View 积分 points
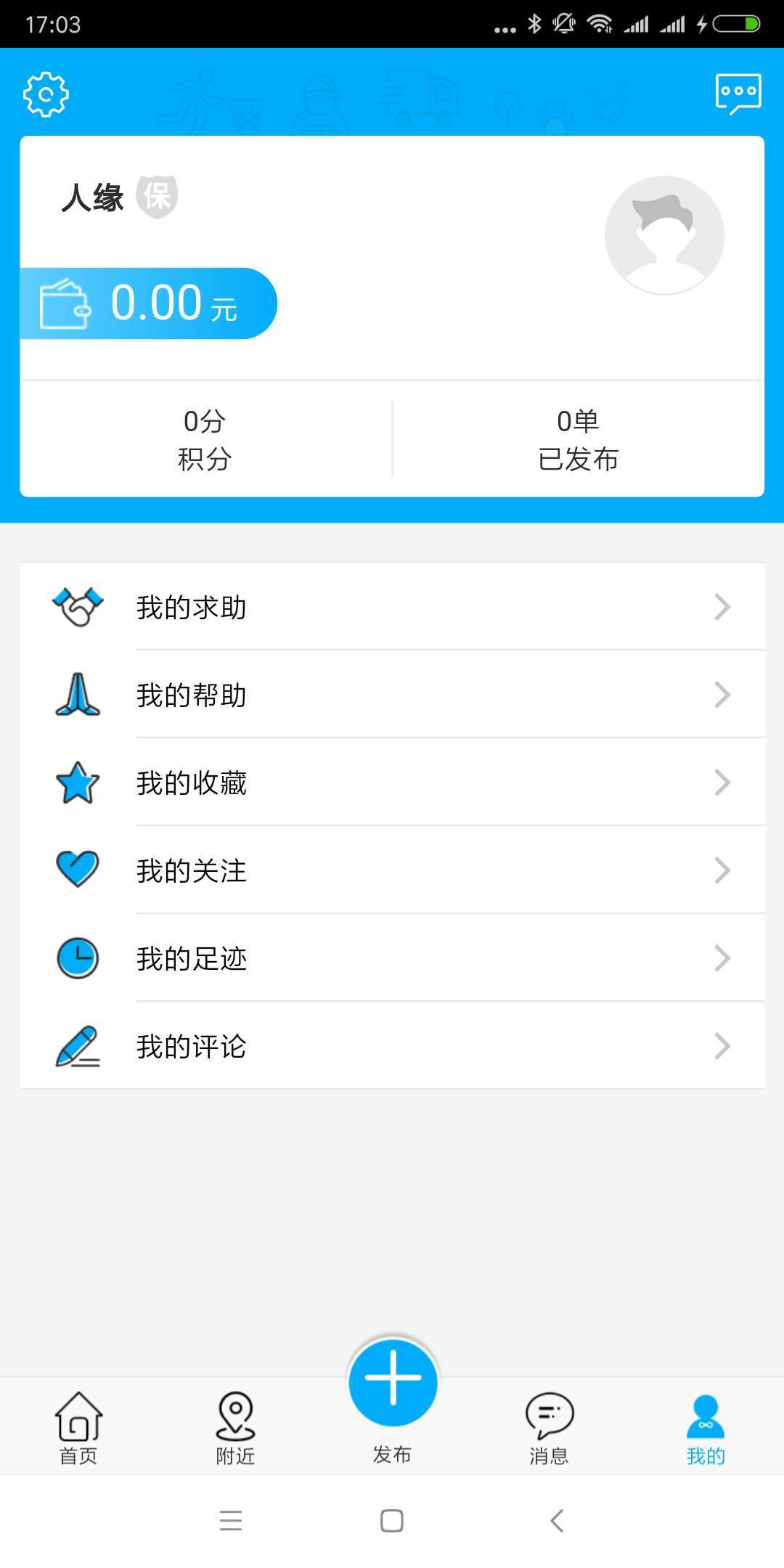The image size is (784, 1568). tap(205, 439)
